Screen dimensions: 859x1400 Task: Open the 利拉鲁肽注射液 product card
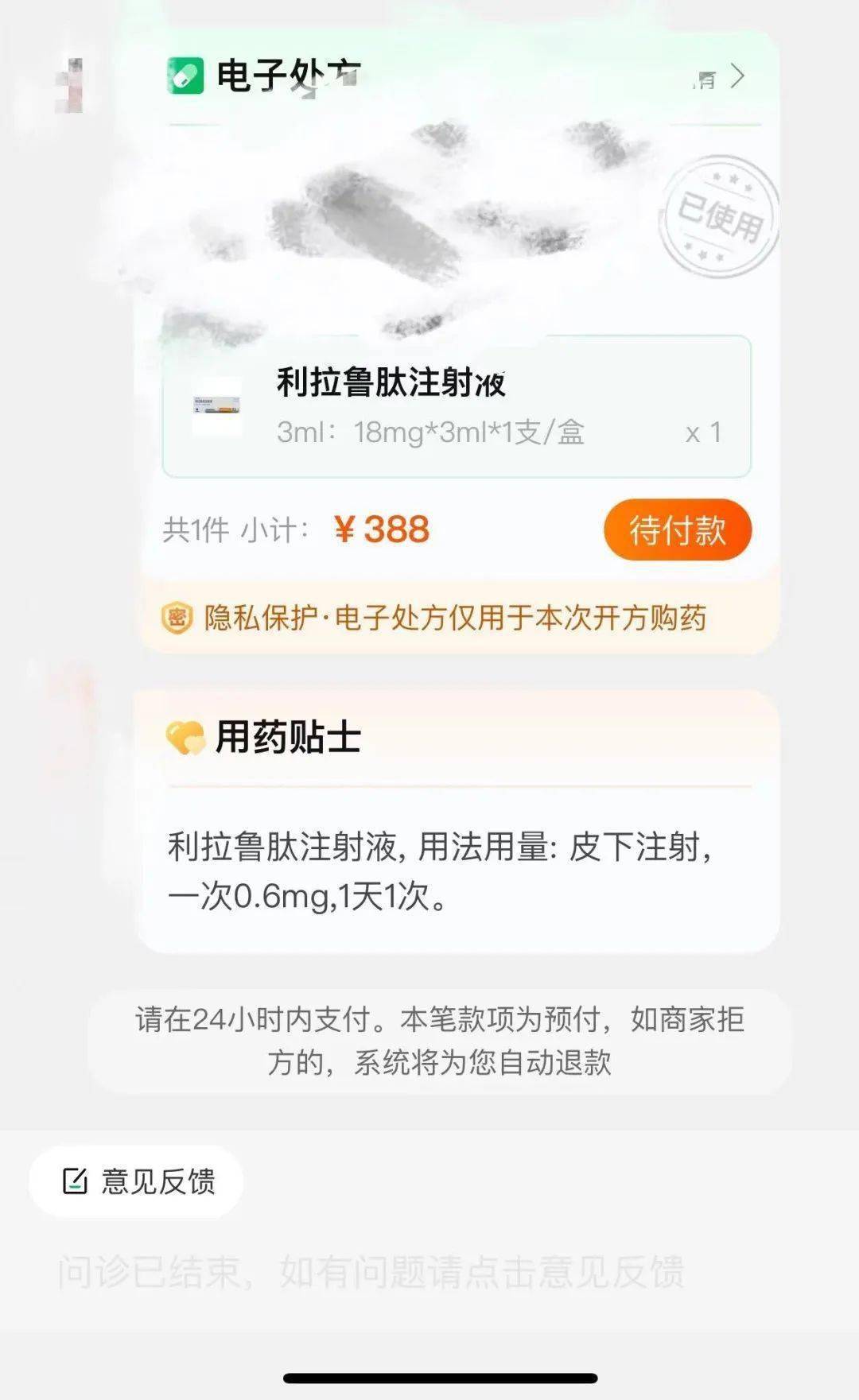457,407
